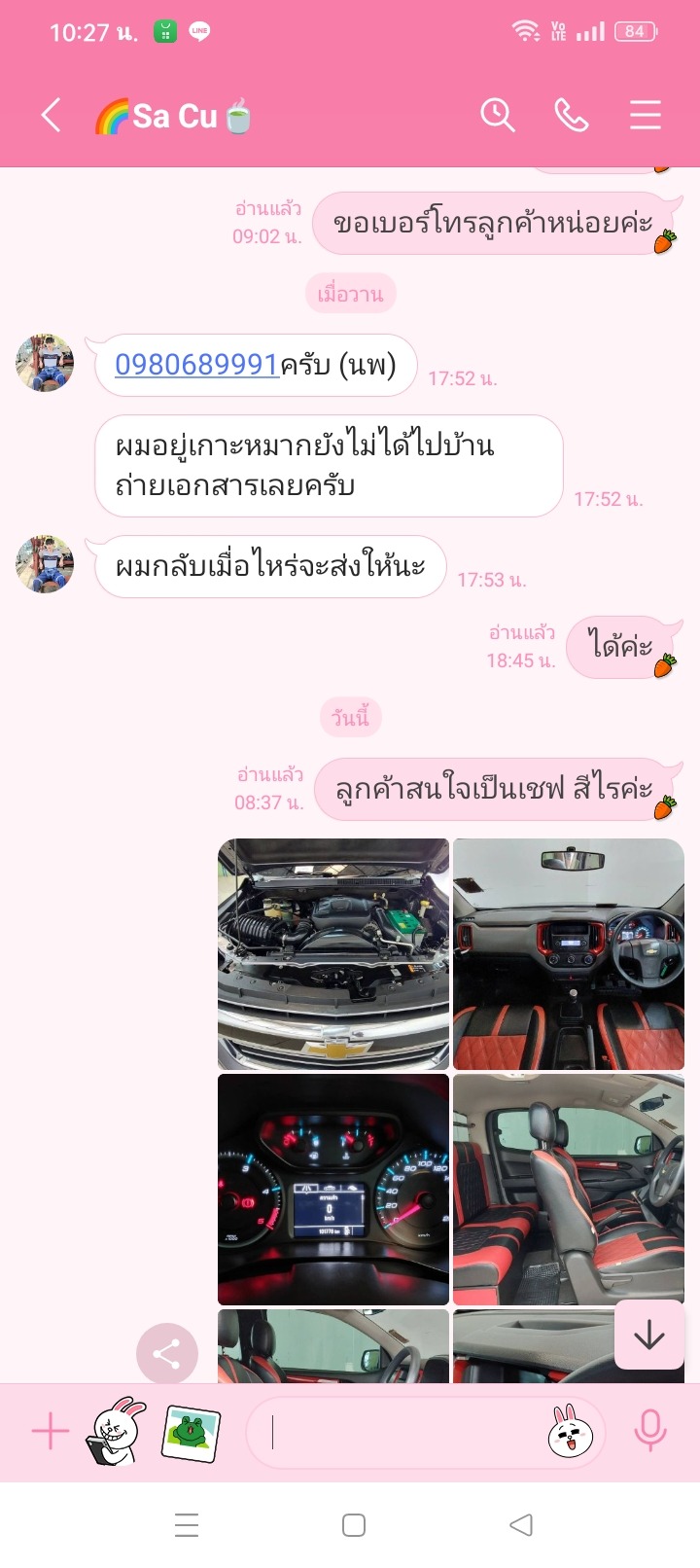Go back from the Sa Cu chat
Image resolution: width=700 pixels, height=1568 pixels.
point(52,116)
